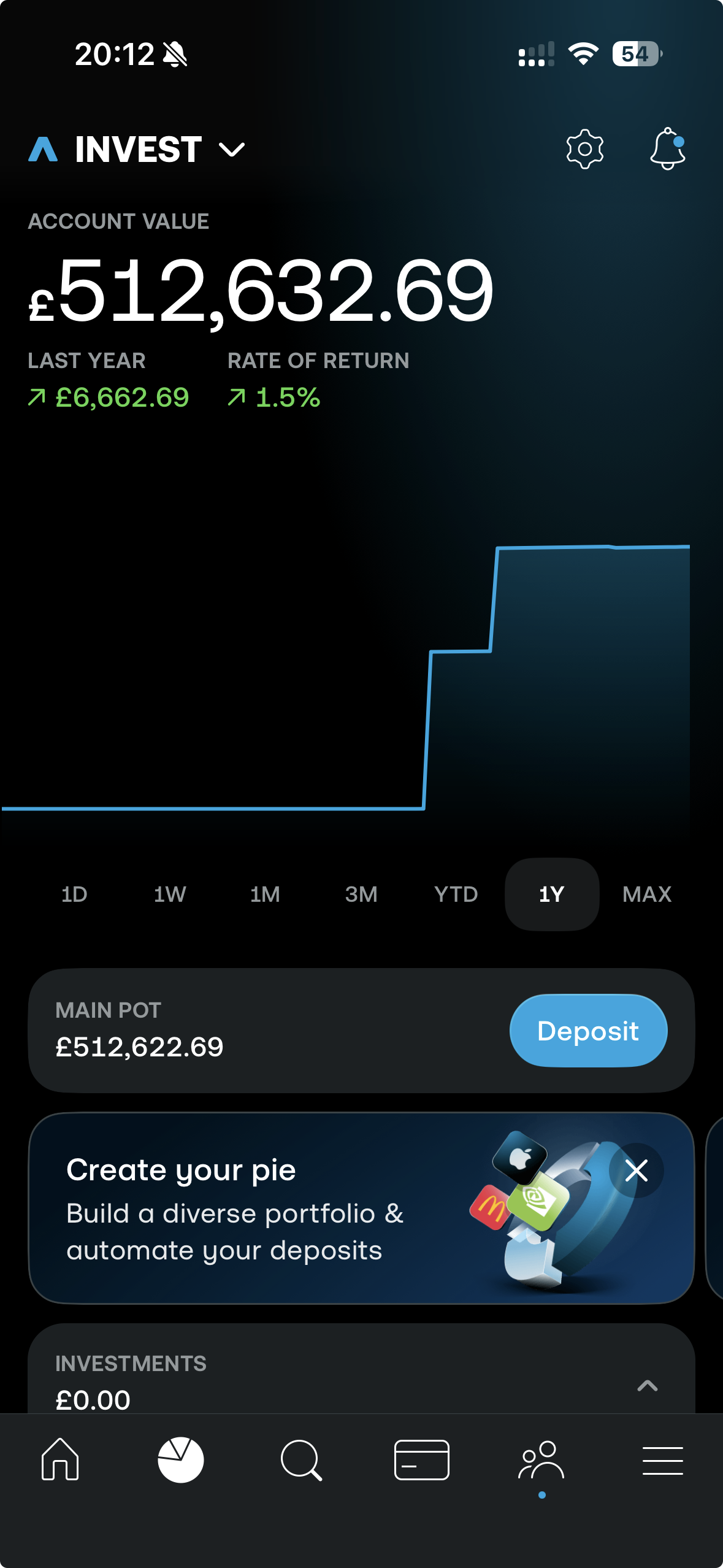Open the pie chart portfolio tab

(180, 1460)
